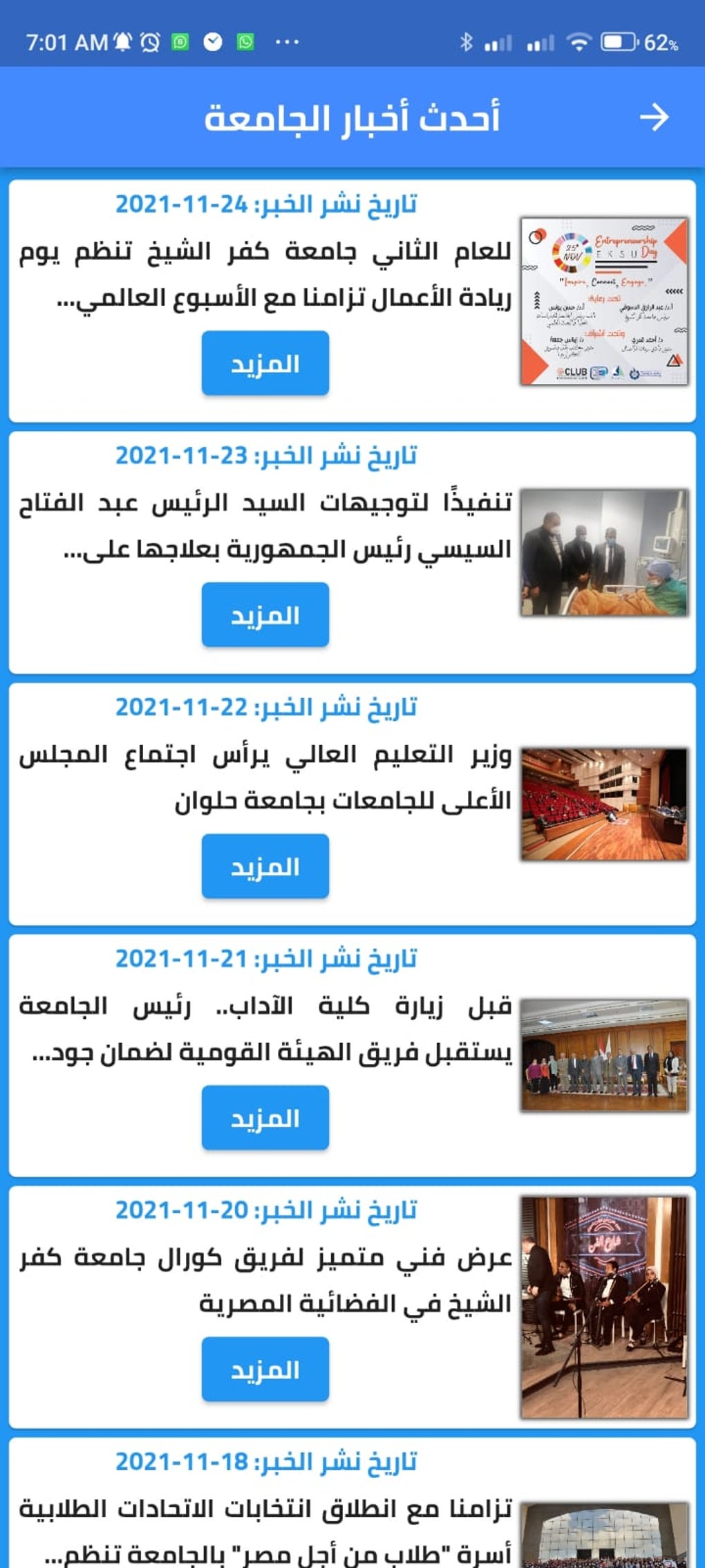Image resolution: width=705 pixels, height=1568 pixels.
Task: Tap the back arrow in the header
Action: [x=653, y=118]
